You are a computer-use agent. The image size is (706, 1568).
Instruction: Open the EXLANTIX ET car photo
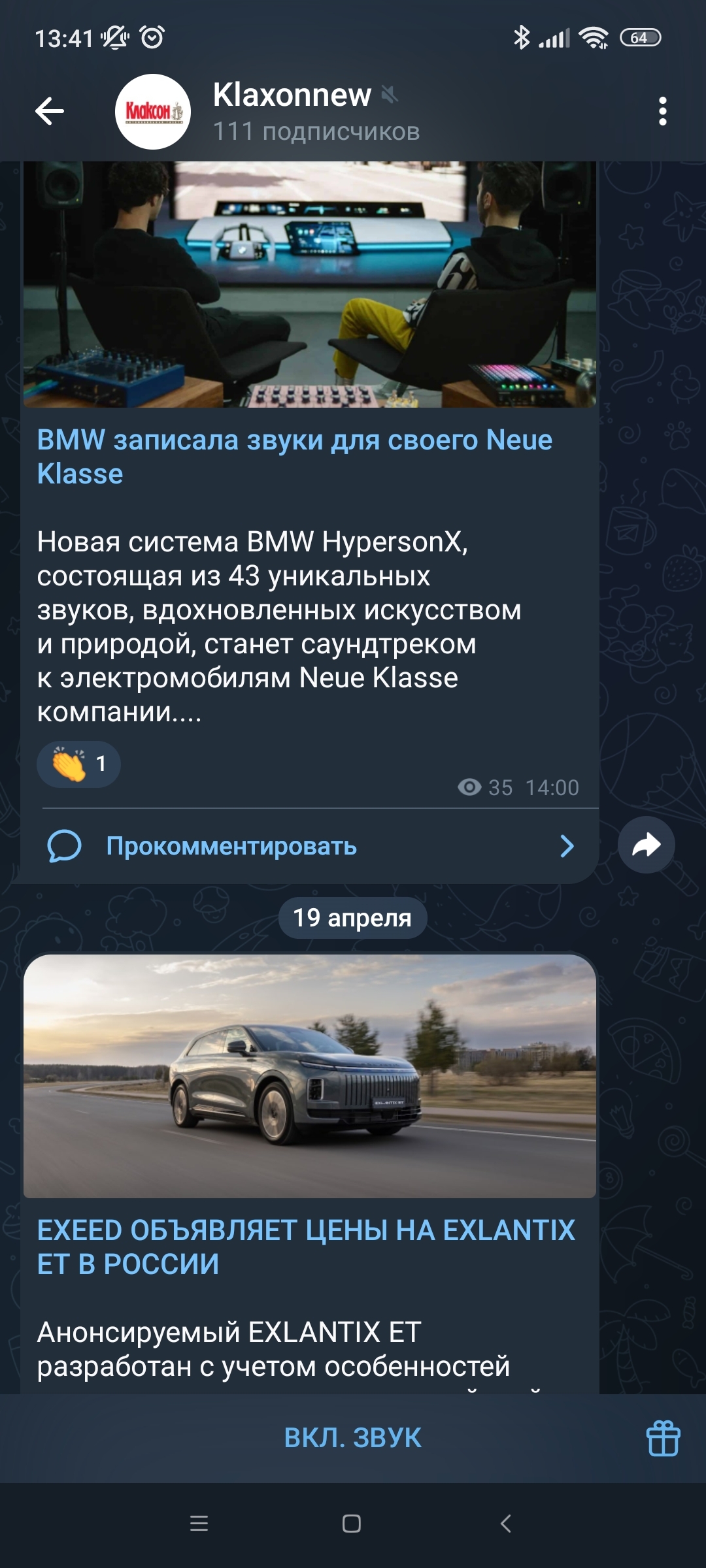309,1075
